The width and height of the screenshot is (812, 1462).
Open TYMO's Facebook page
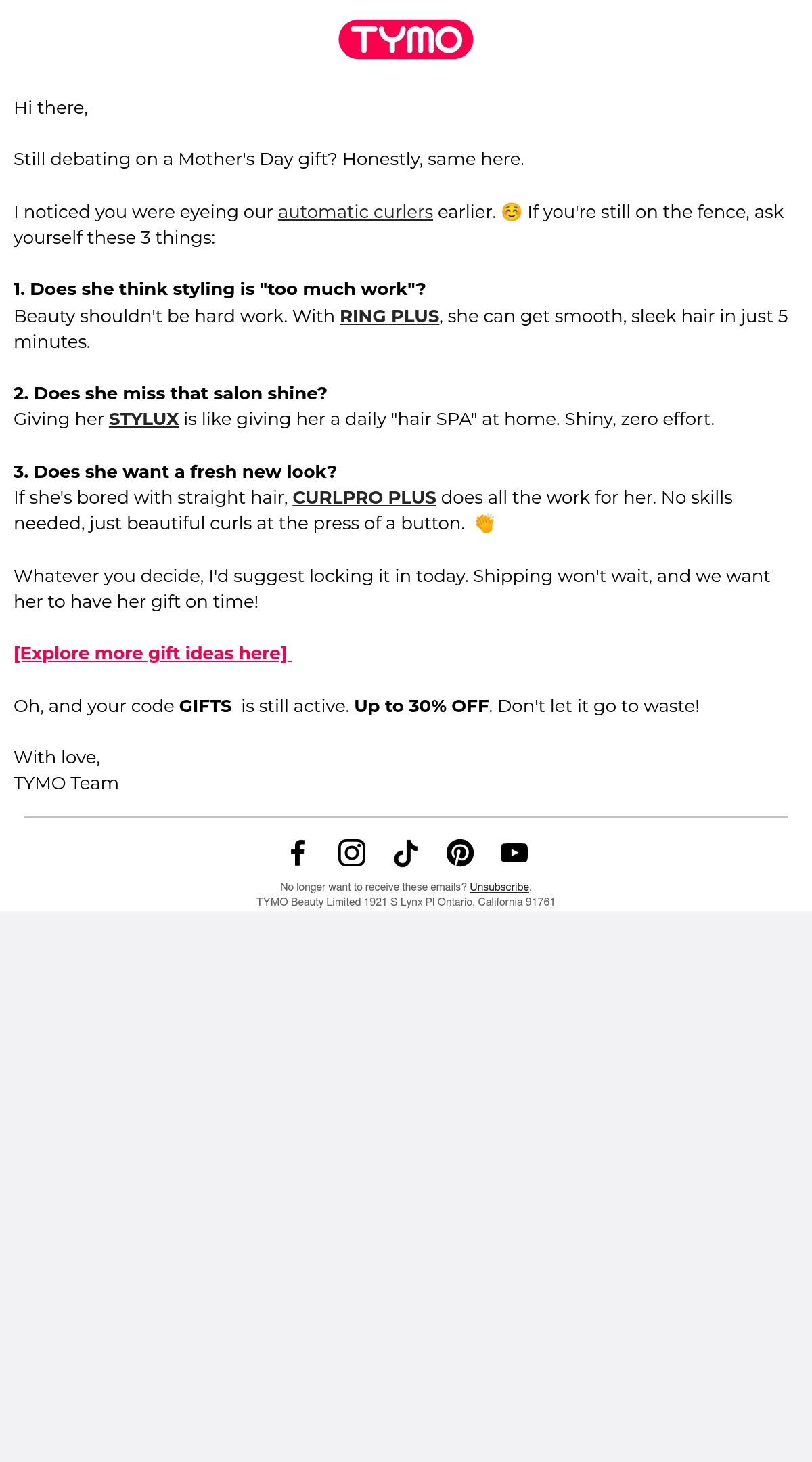pyautogui.click(x=298, y=853)
